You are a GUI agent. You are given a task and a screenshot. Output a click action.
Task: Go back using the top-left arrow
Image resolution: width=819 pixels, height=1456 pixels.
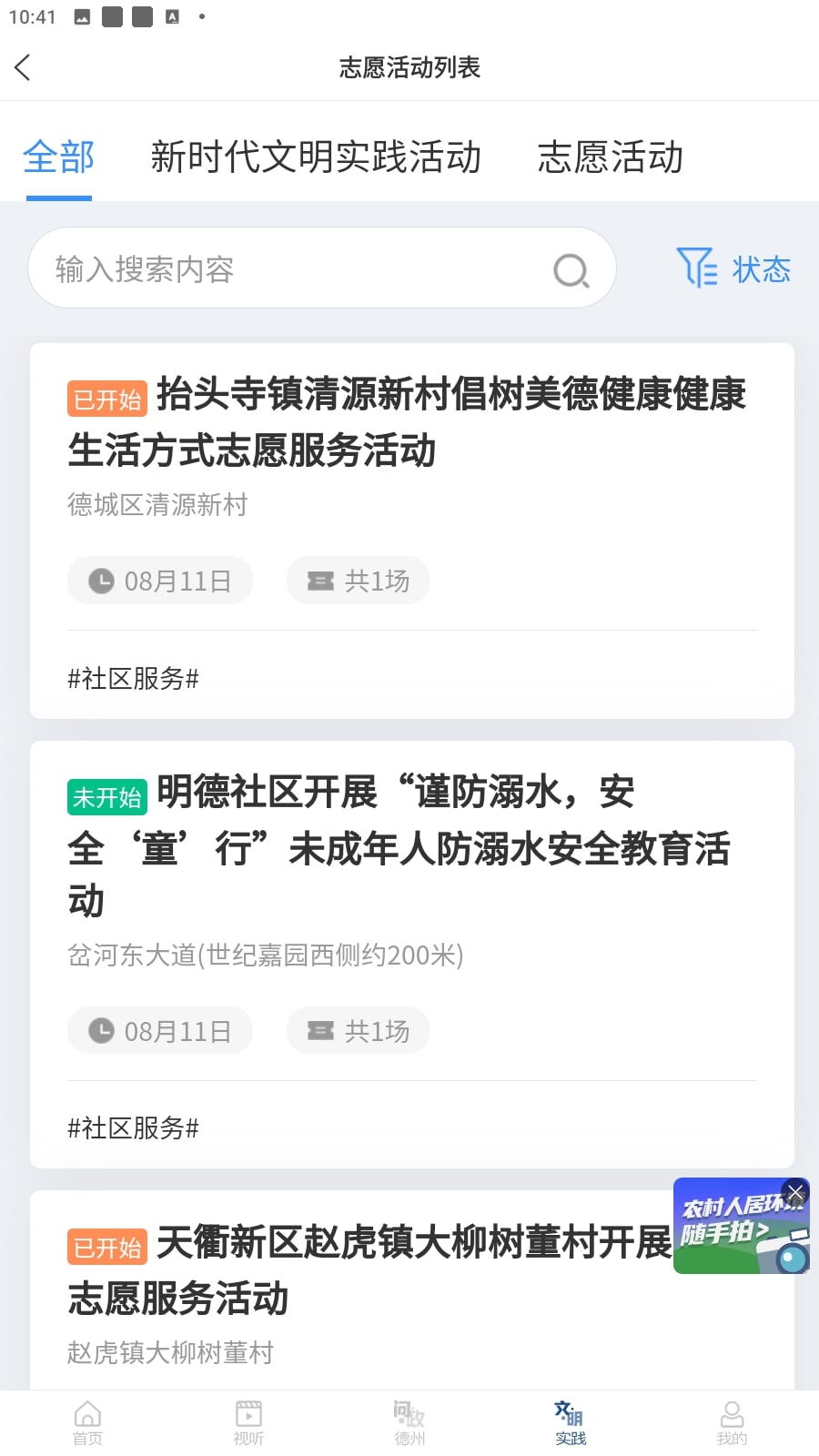tap(24, 67)
